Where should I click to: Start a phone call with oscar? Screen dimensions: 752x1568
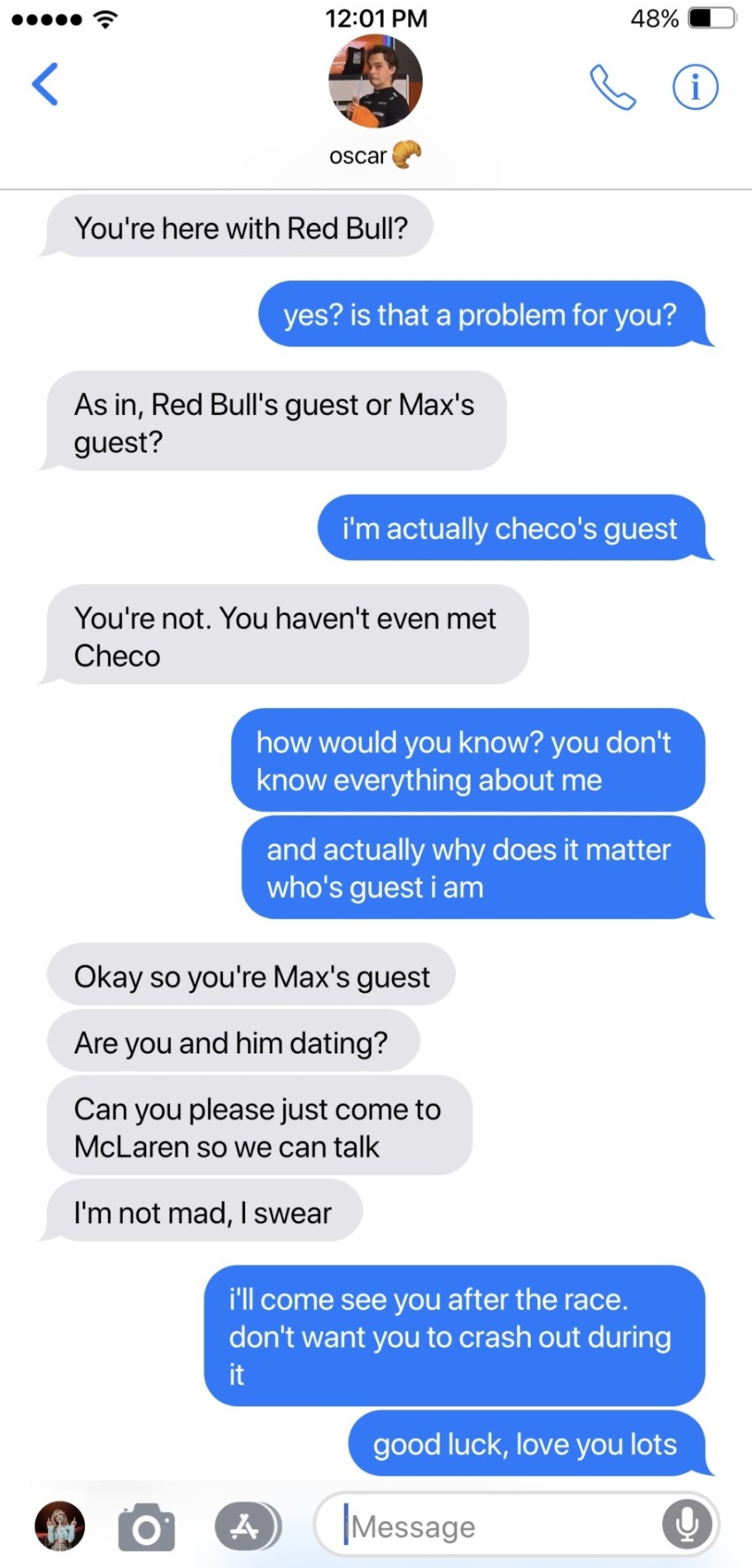[x=612, y=87]
